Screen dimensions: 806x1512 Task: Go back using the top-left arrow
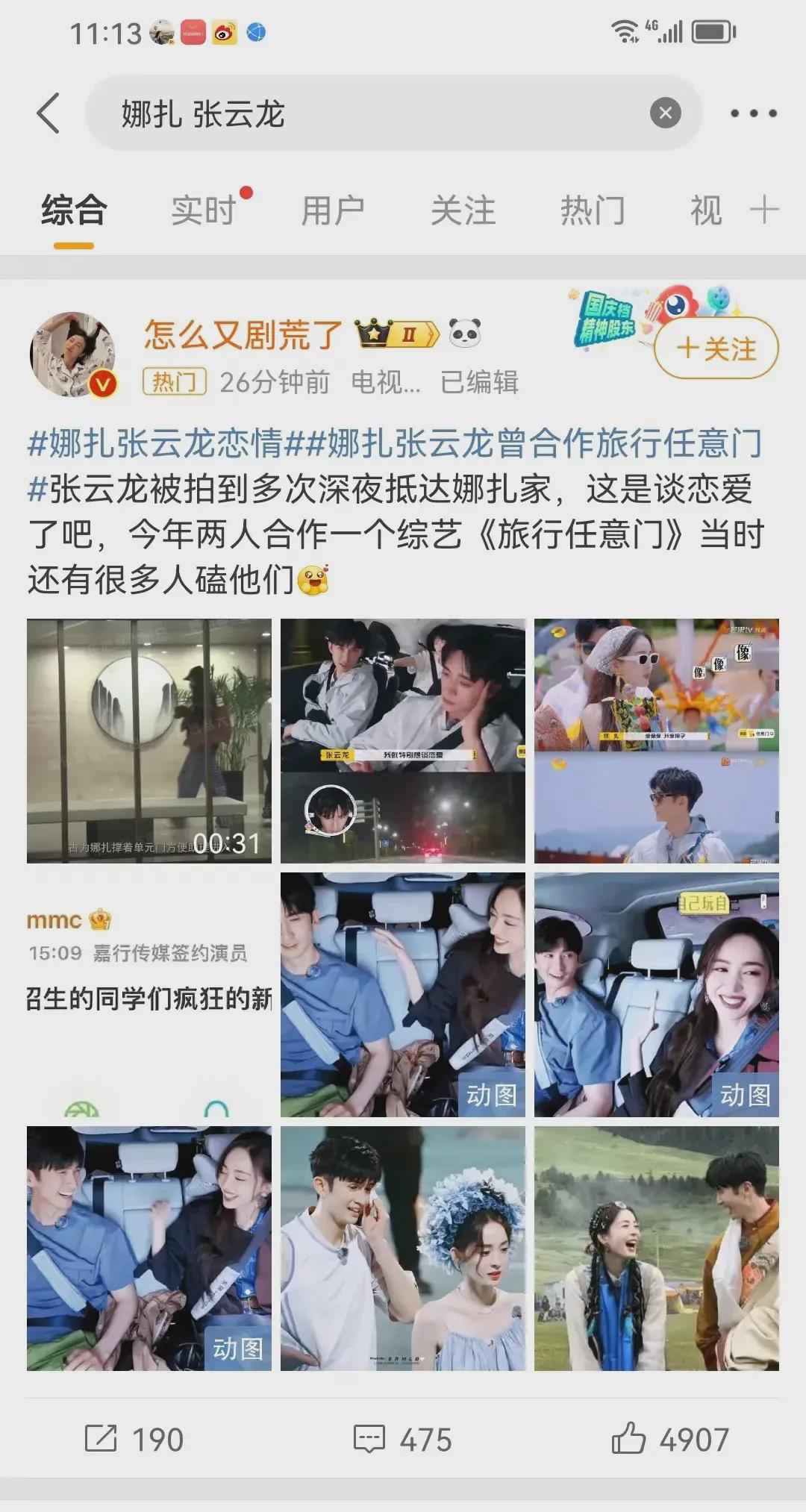click(49, 113)
